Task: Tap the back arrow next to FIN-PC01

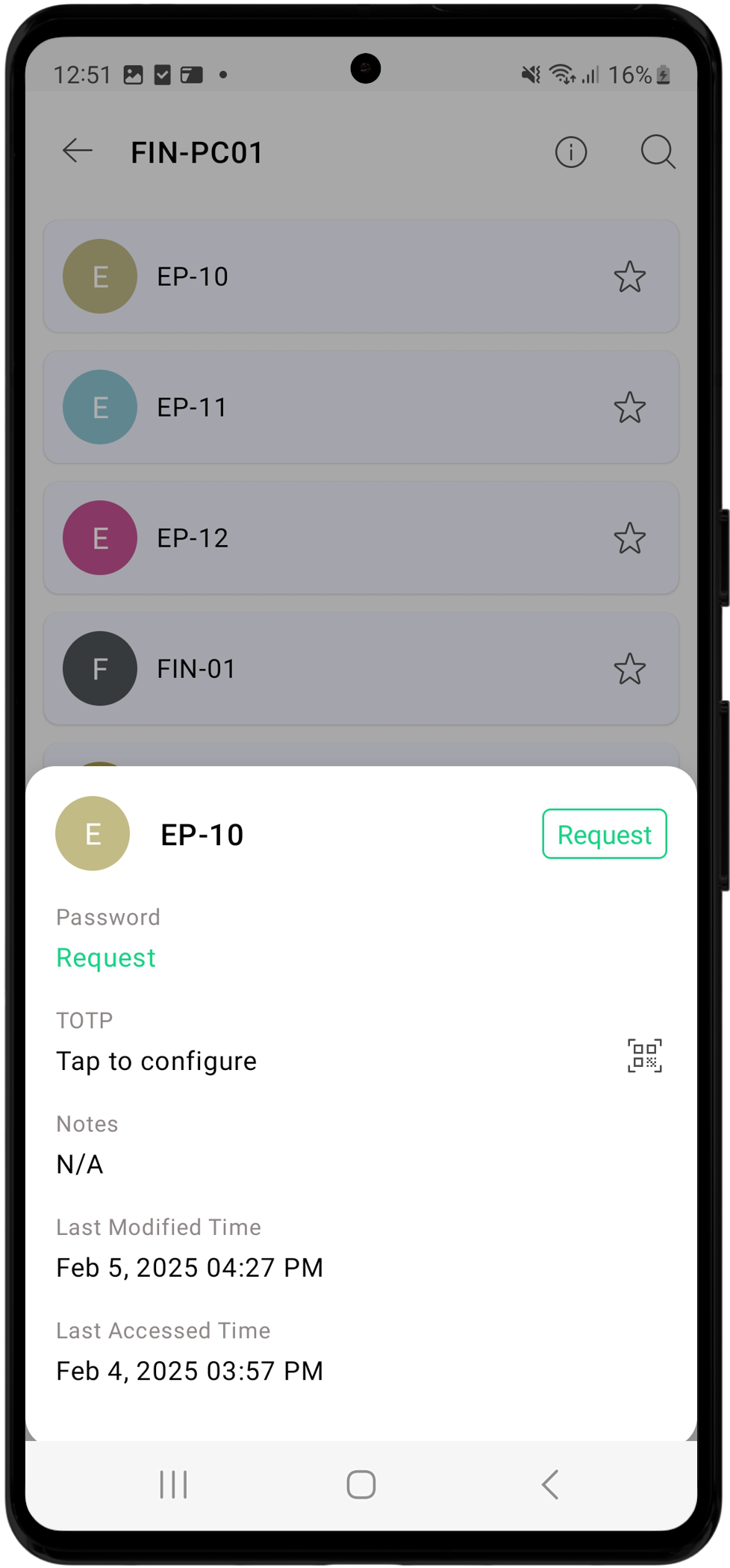Action: 76,151
